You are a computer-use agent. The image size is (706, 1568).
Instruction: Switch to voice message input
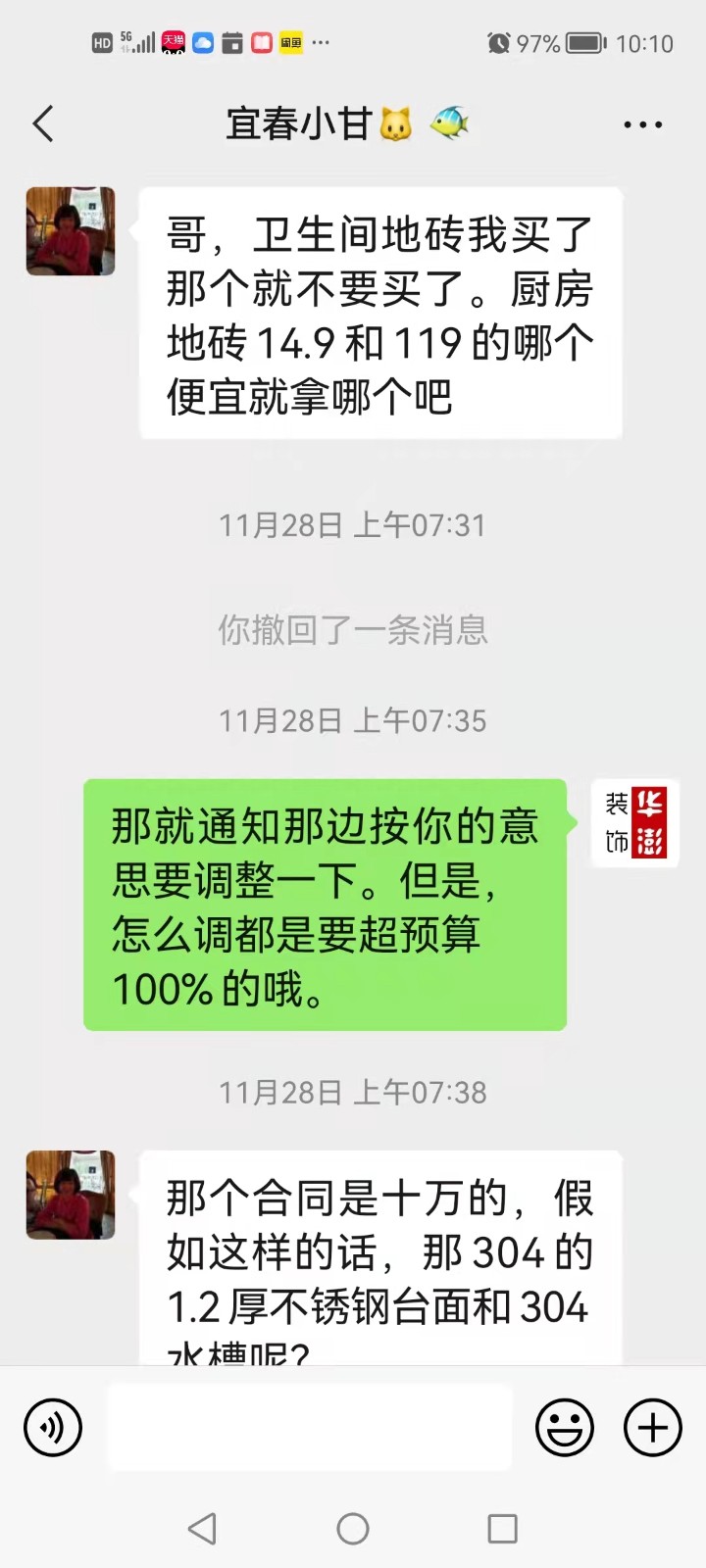[53, 1427]
